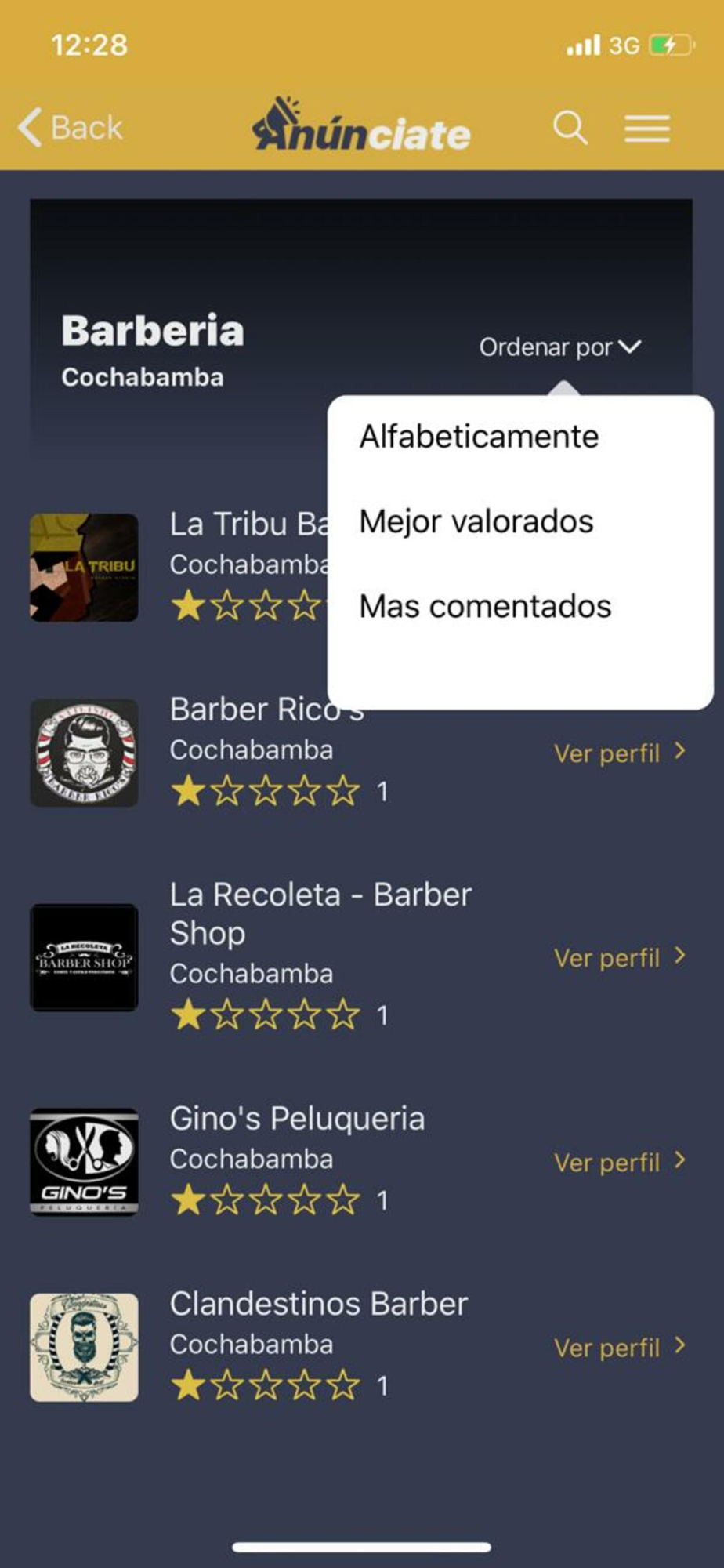Image resolution: width=724 pixels, height=1568 pixels.
Task: Open the Clandestinos Barber logo image
Action: click(84, 1347)
